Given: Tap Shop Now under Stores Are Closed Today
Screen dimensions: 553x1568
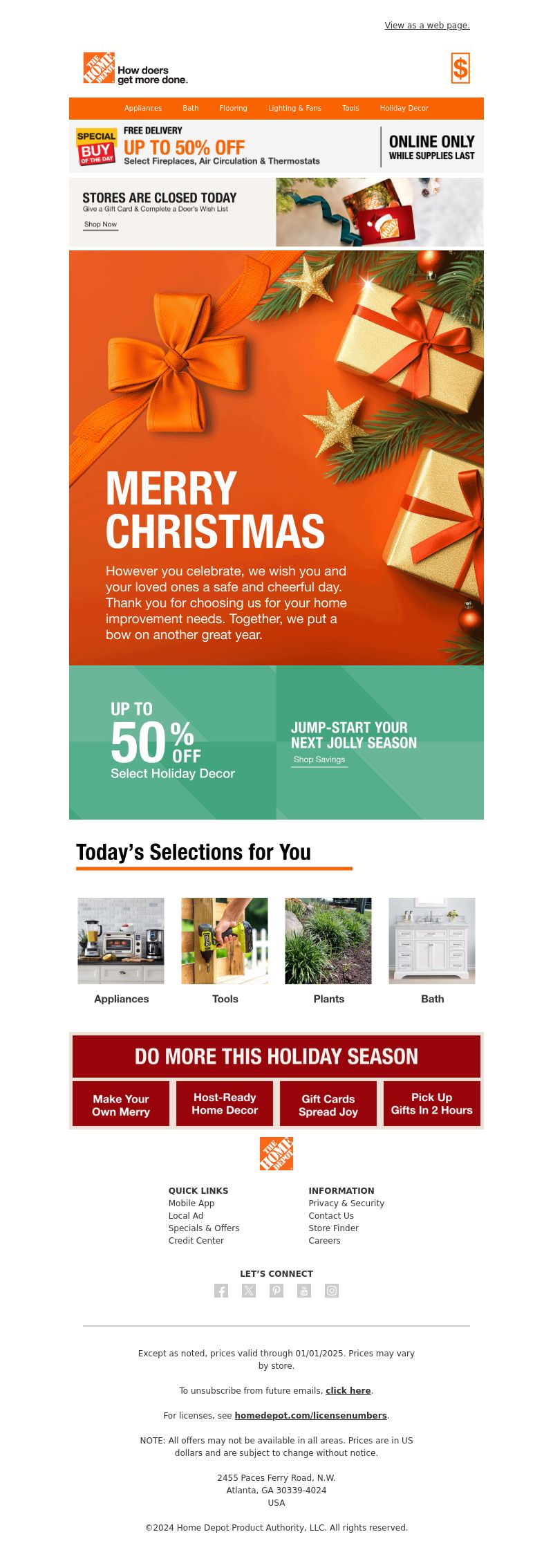Looking at the screenshot, I should [100, 224].
